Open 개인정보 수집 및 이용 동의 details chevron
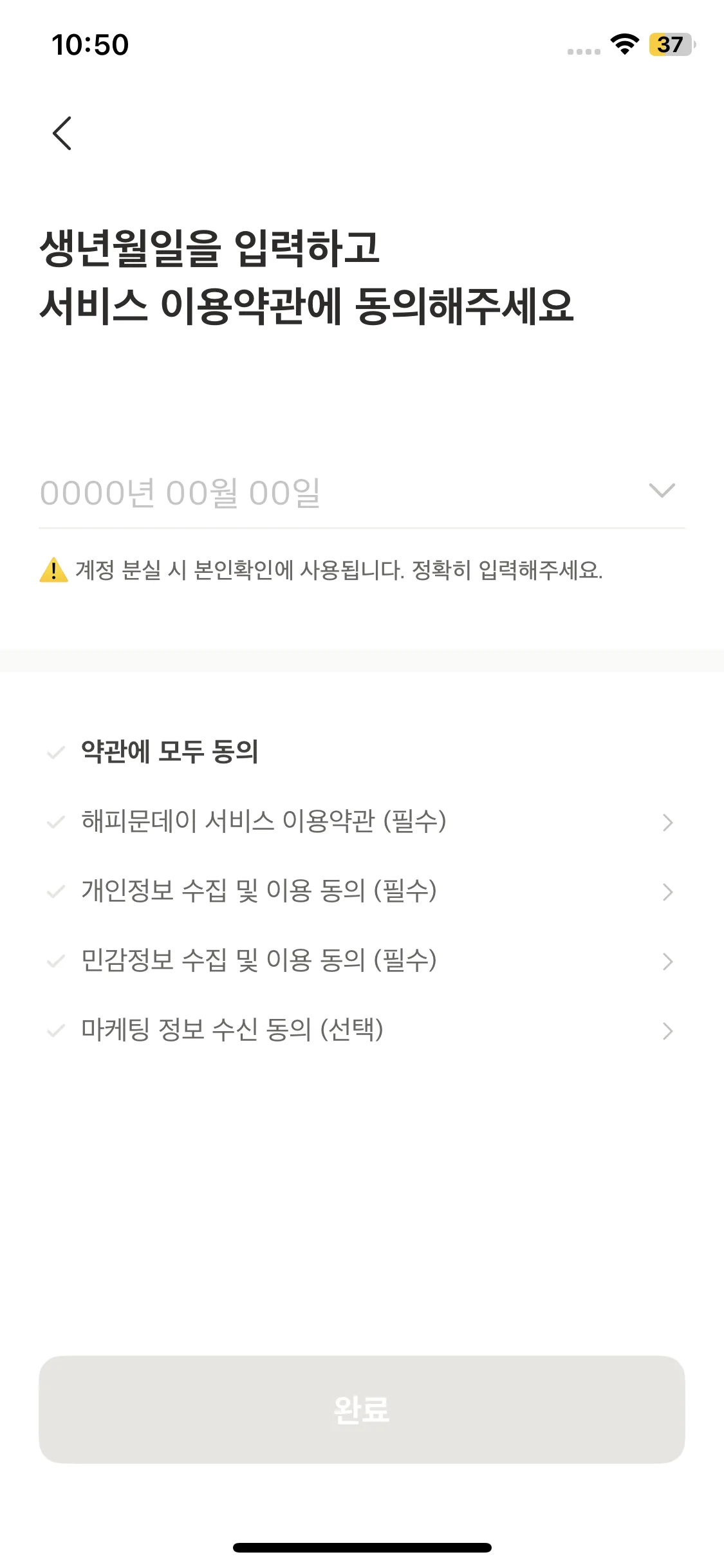Image resolution: width=724 pixels, height=1568 pixels. tap(667, 891)
